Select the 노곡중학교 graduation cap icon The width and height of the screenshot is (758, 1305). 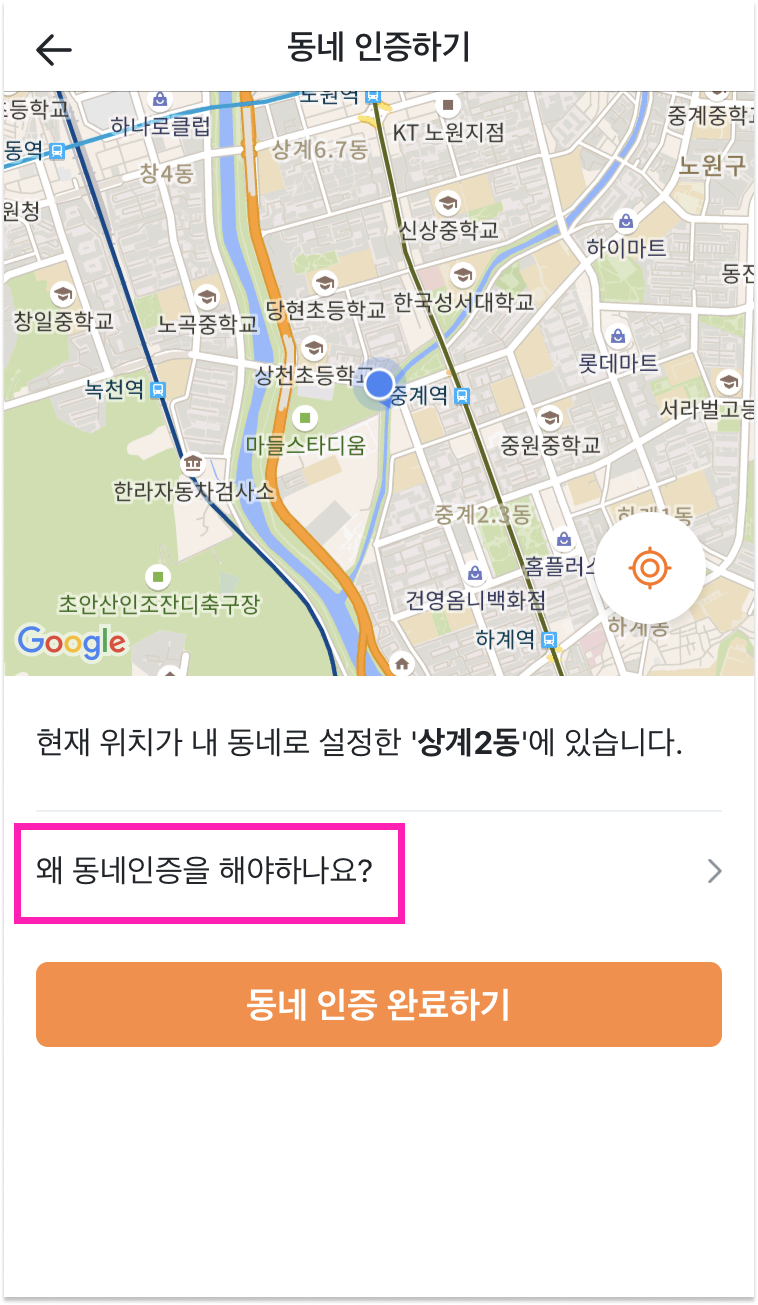[206, 297]
